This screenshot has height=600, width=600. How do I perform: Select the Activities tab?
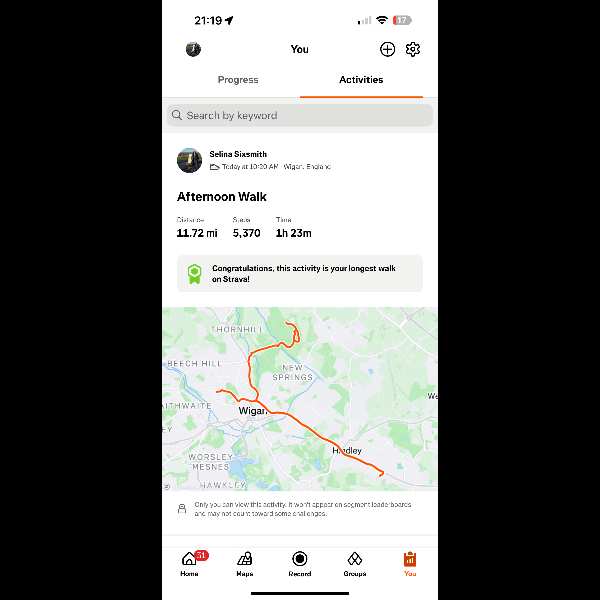point(361,80)
